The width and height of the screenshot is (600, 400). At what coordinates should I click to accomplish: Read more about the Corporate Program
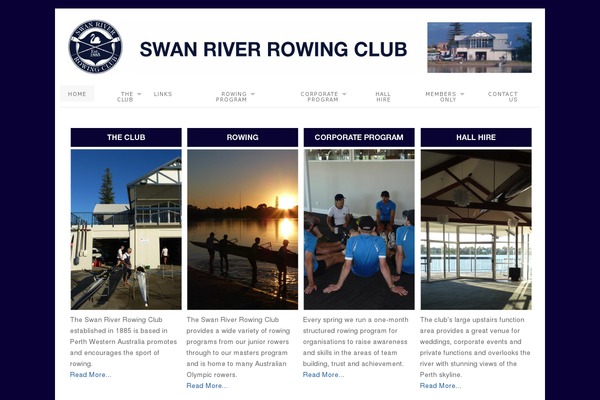coord(323,375)
